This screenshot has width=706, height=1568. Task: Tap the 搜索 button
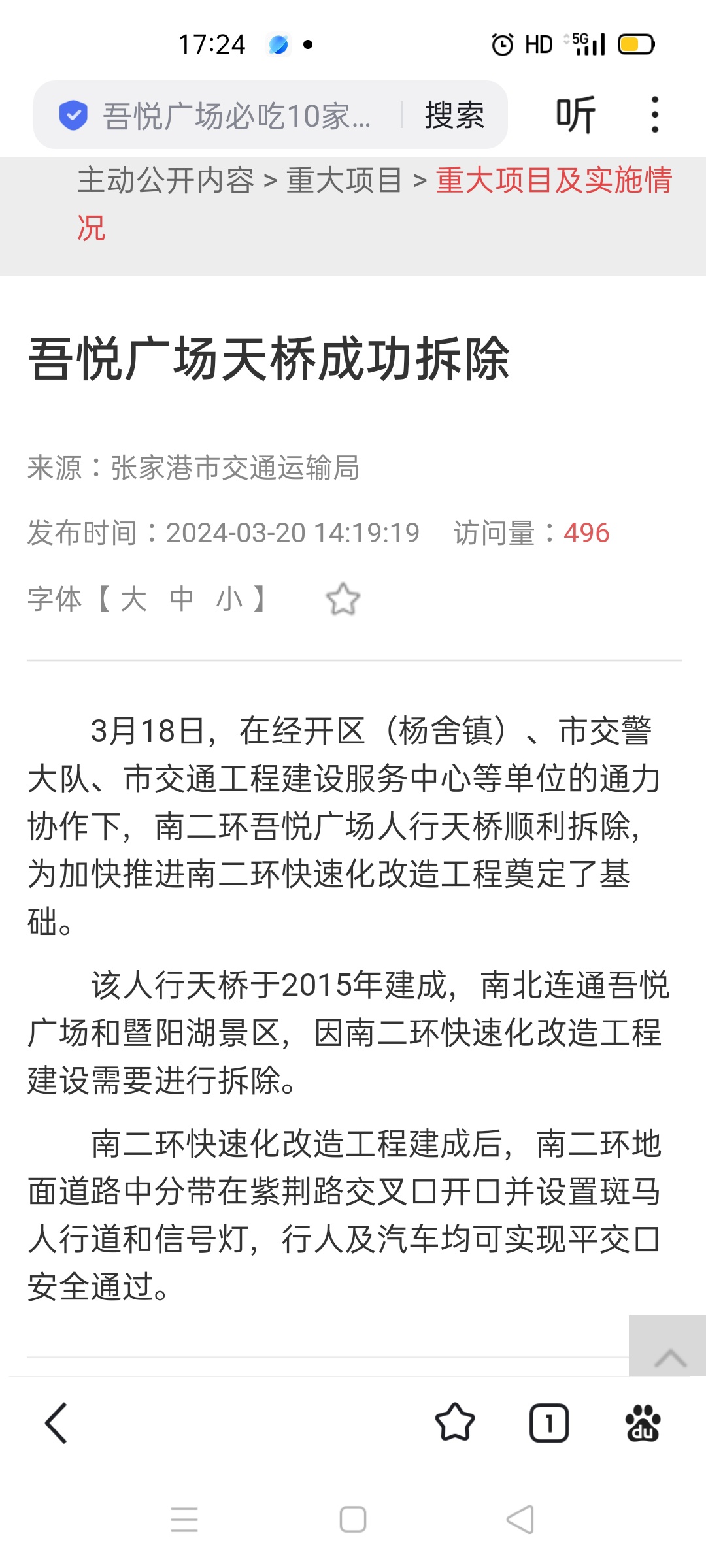click(454, 116)
